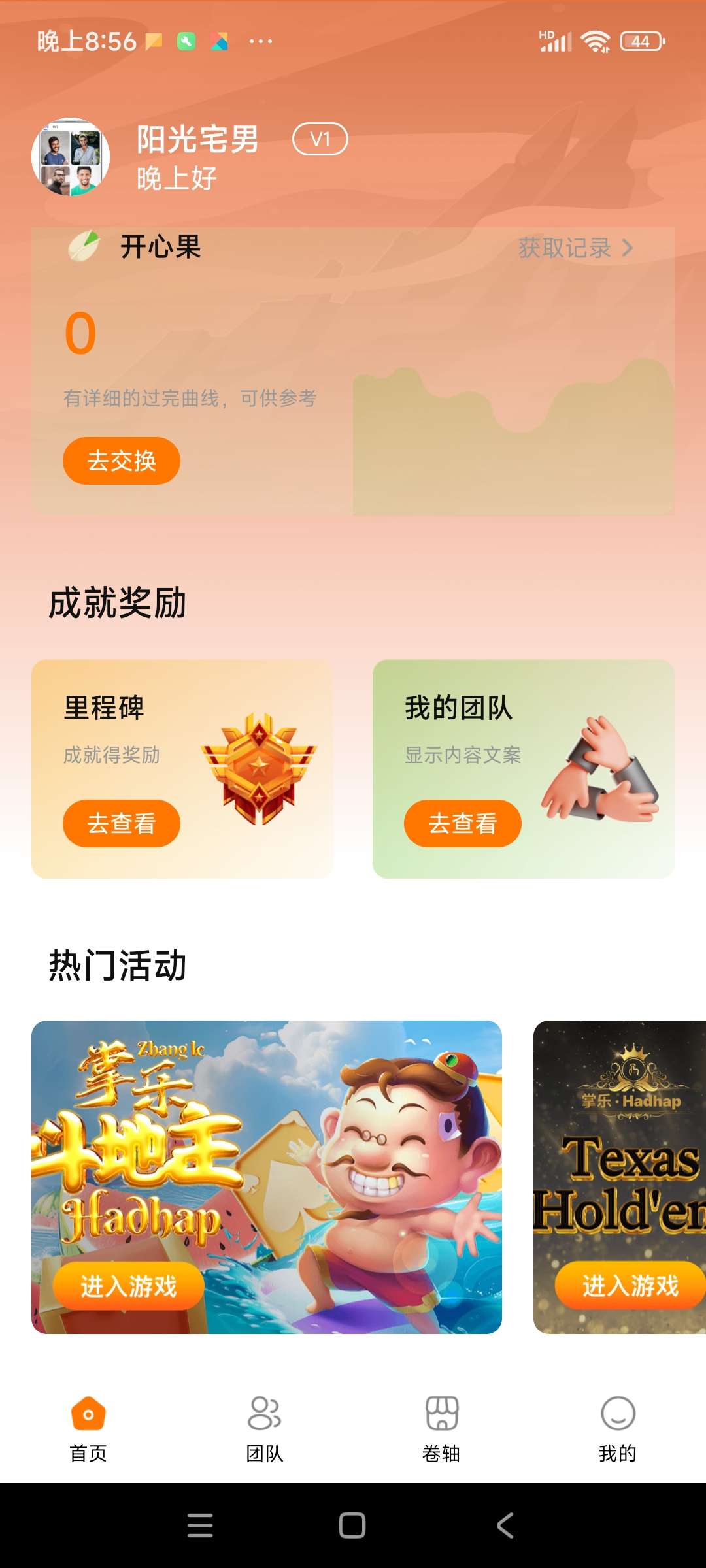Enter the Texas Hold'em game

pyautogui.click(x=630, y=1286)
